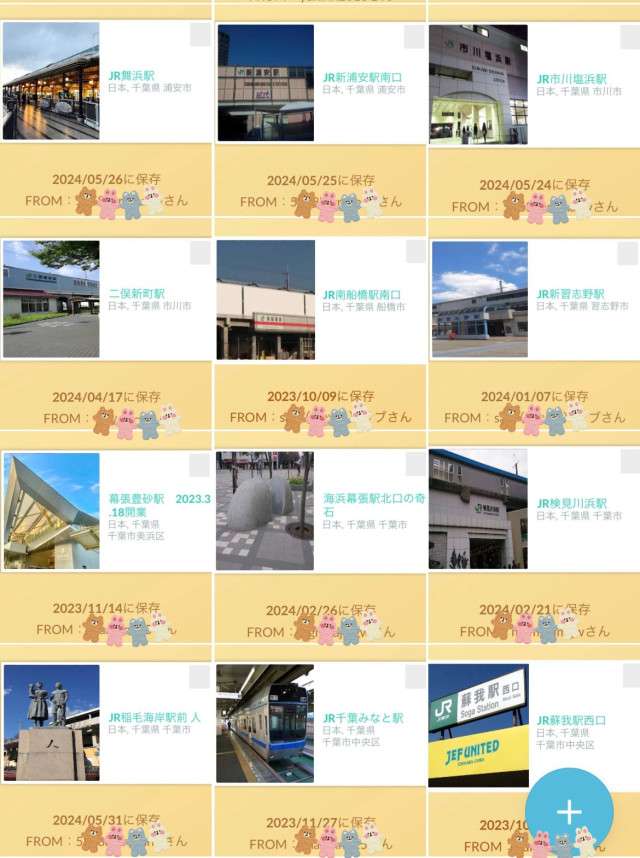Image resolution: width=640 pixels, height=858 pixels.
Task: Tick the JR市川塩浜駅 card checkbox
Action: [629, 37]
